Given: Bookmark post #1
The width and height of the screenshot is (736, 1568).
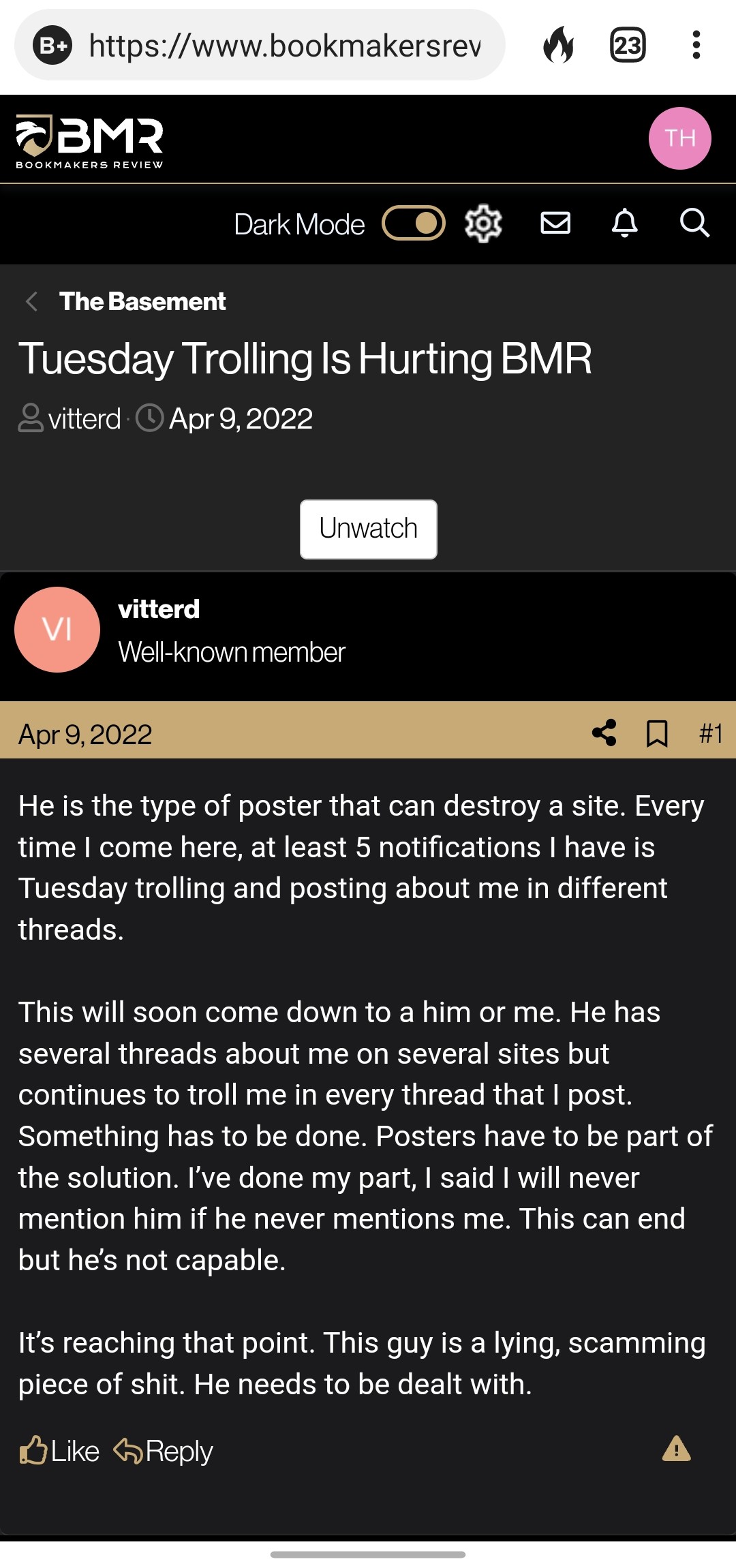Looking at the screenshot, I should (656, 734).
